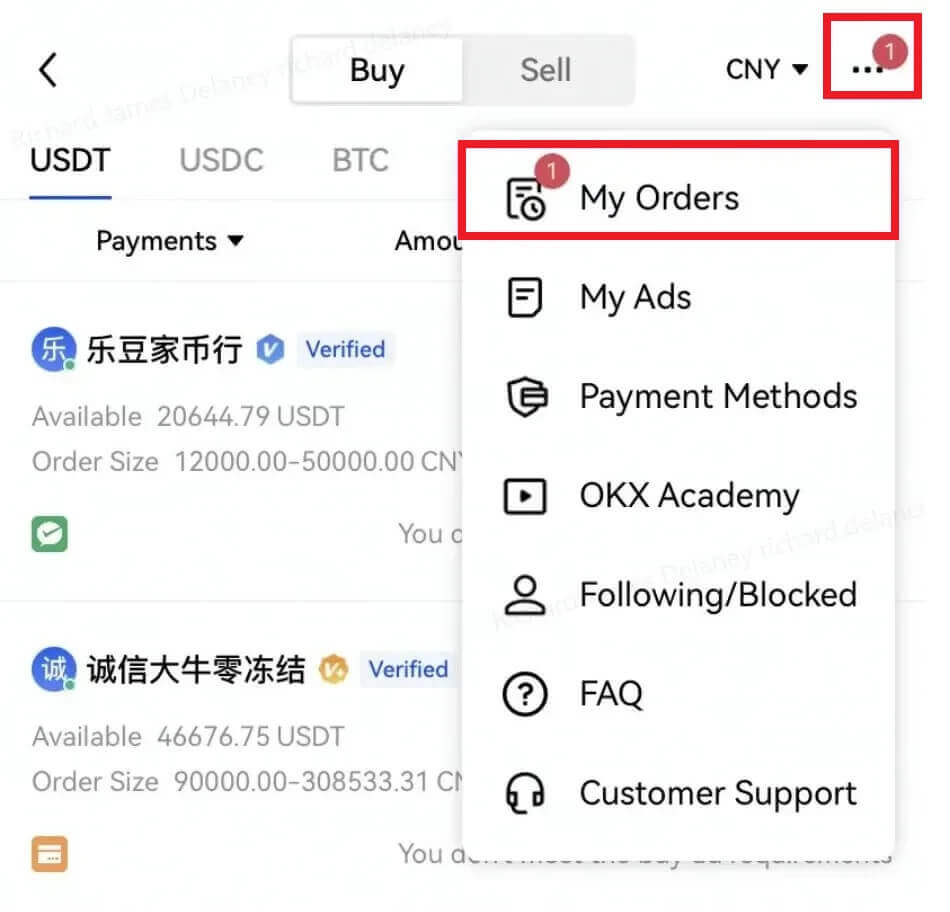Image resolution: width=950 pixels, height=912 pixels.
Task: Contact Customer Support
Action: (x=718, y=794)
